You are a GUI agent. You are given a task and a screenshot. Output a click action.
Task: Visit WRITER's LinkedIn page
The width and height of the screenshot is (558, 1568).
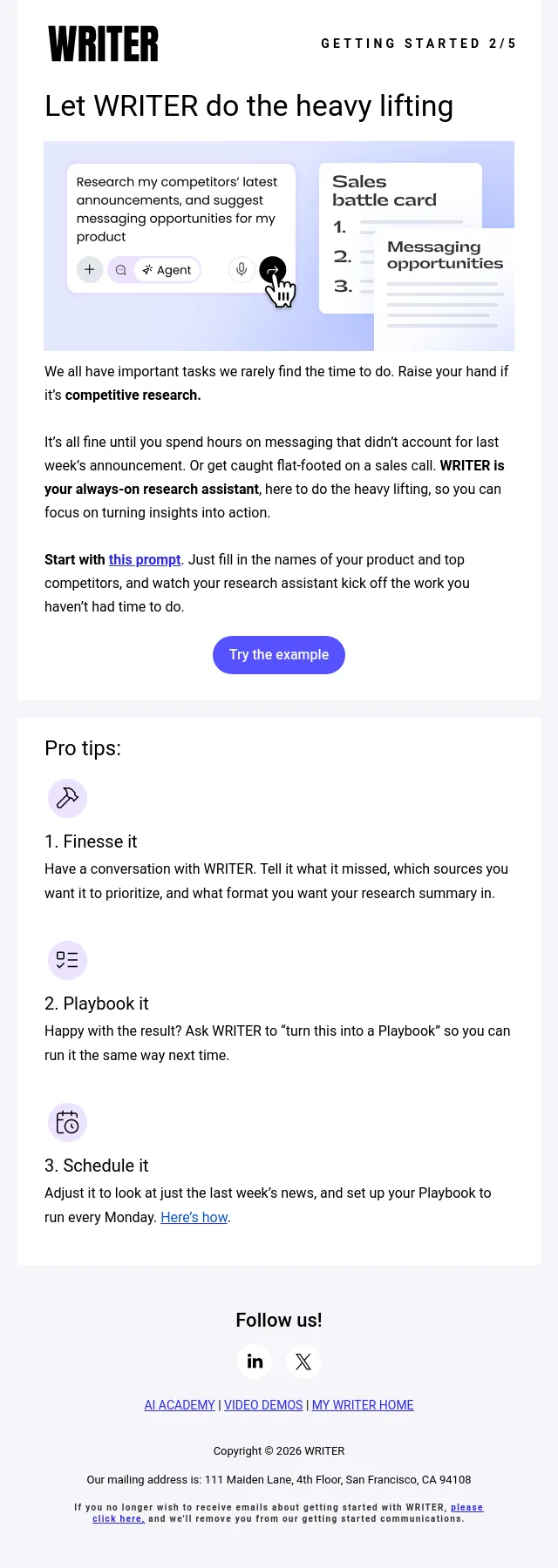click(x=255, y=1362)
